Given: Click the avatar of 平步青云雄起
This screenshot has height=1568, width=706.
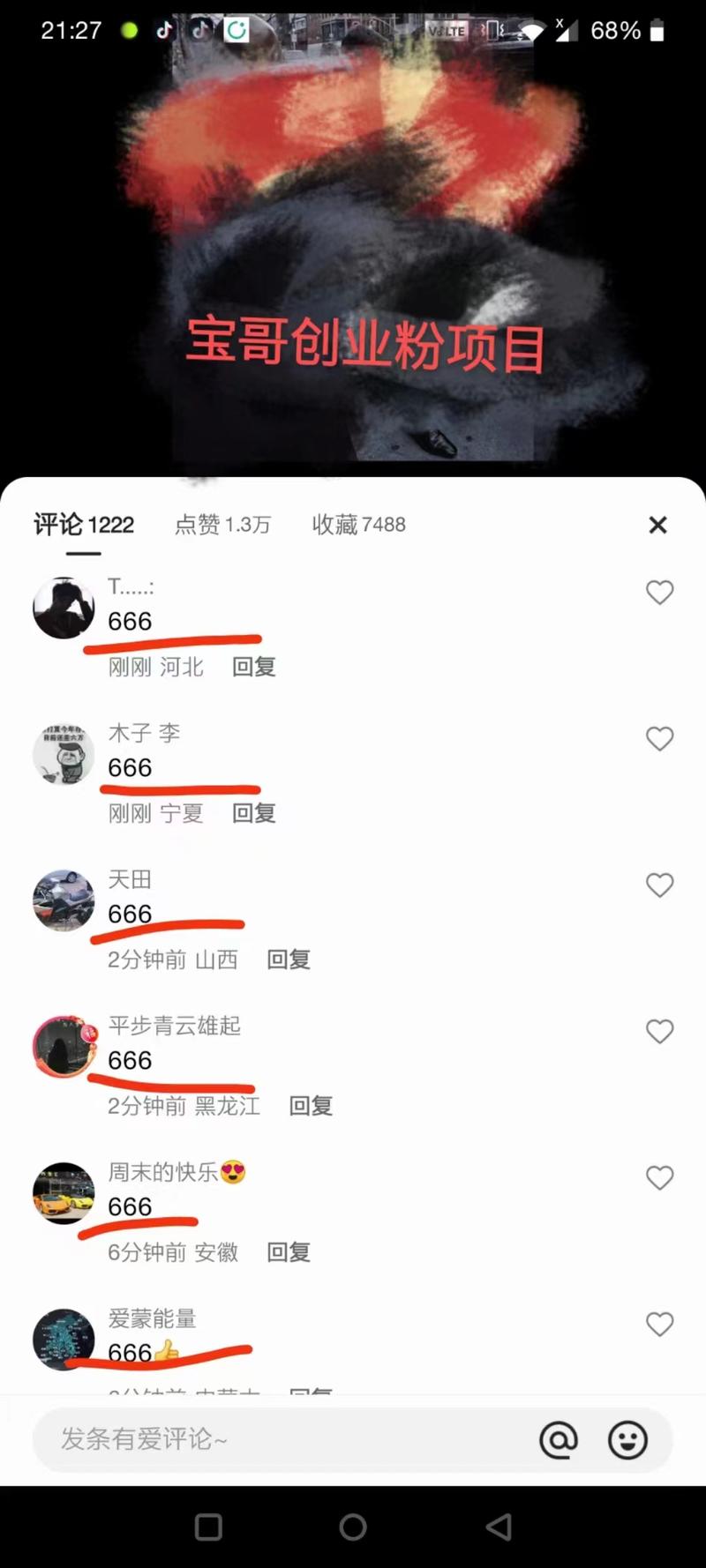Looking at the screenshot, I should click(x=63, y=1047).
